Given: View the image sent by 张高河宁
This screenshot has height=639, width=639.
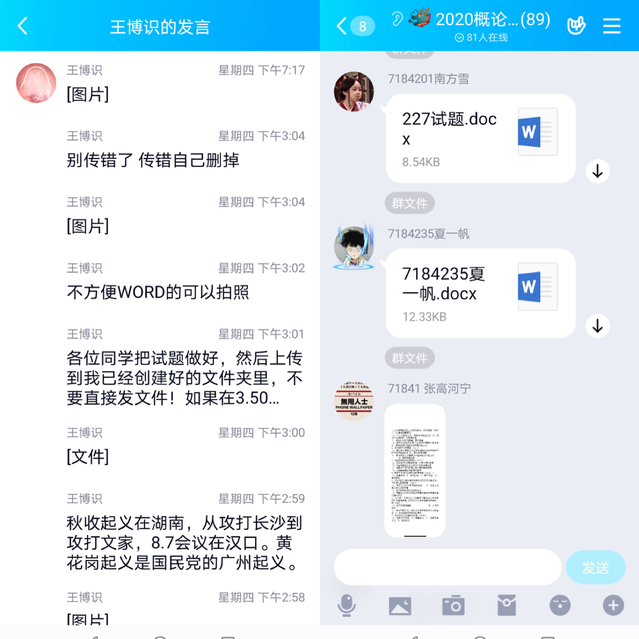Looking at the screenshot, I should click(x=415, y=470).
